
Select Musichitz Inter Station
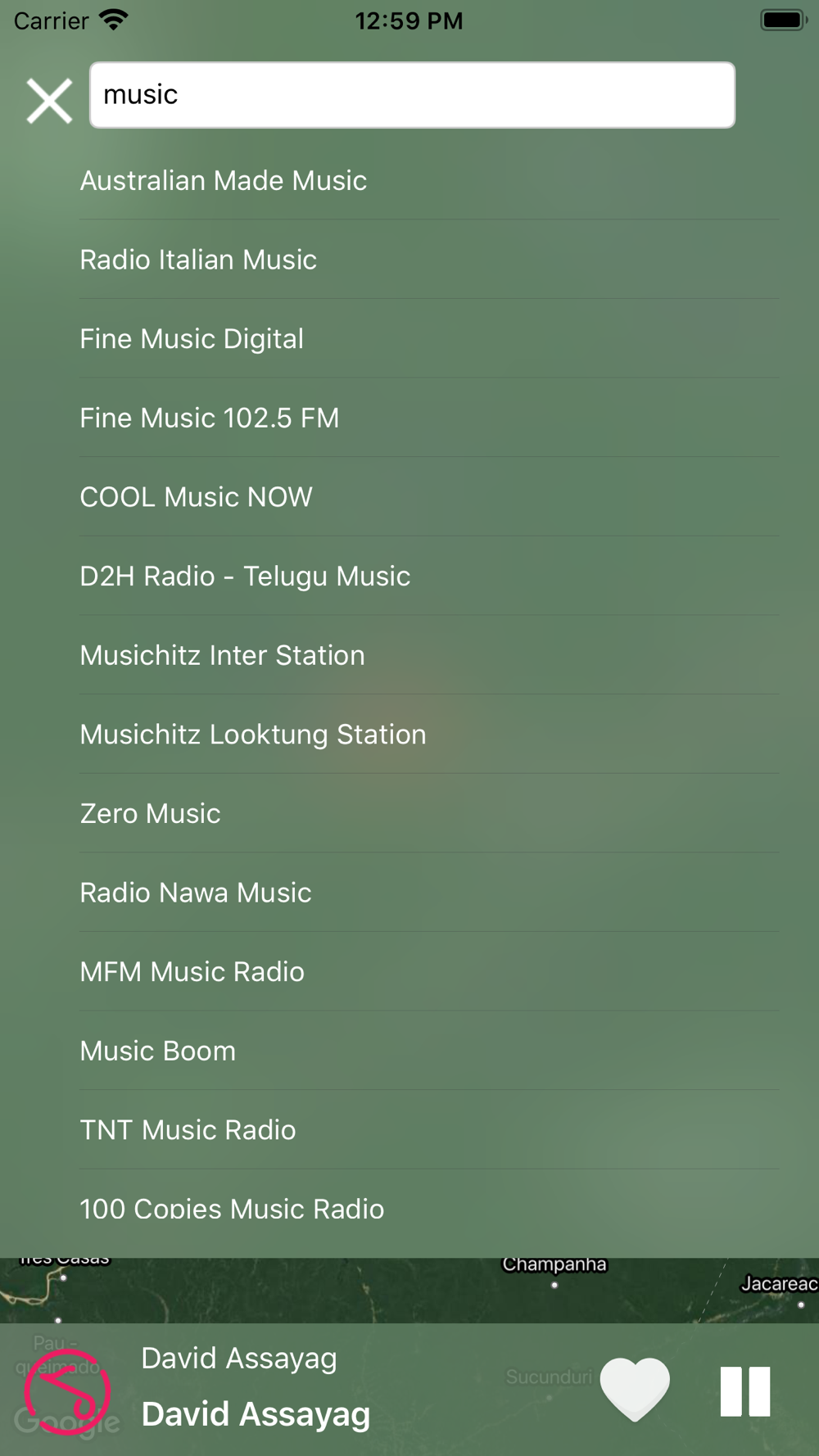tap(429, 655)
